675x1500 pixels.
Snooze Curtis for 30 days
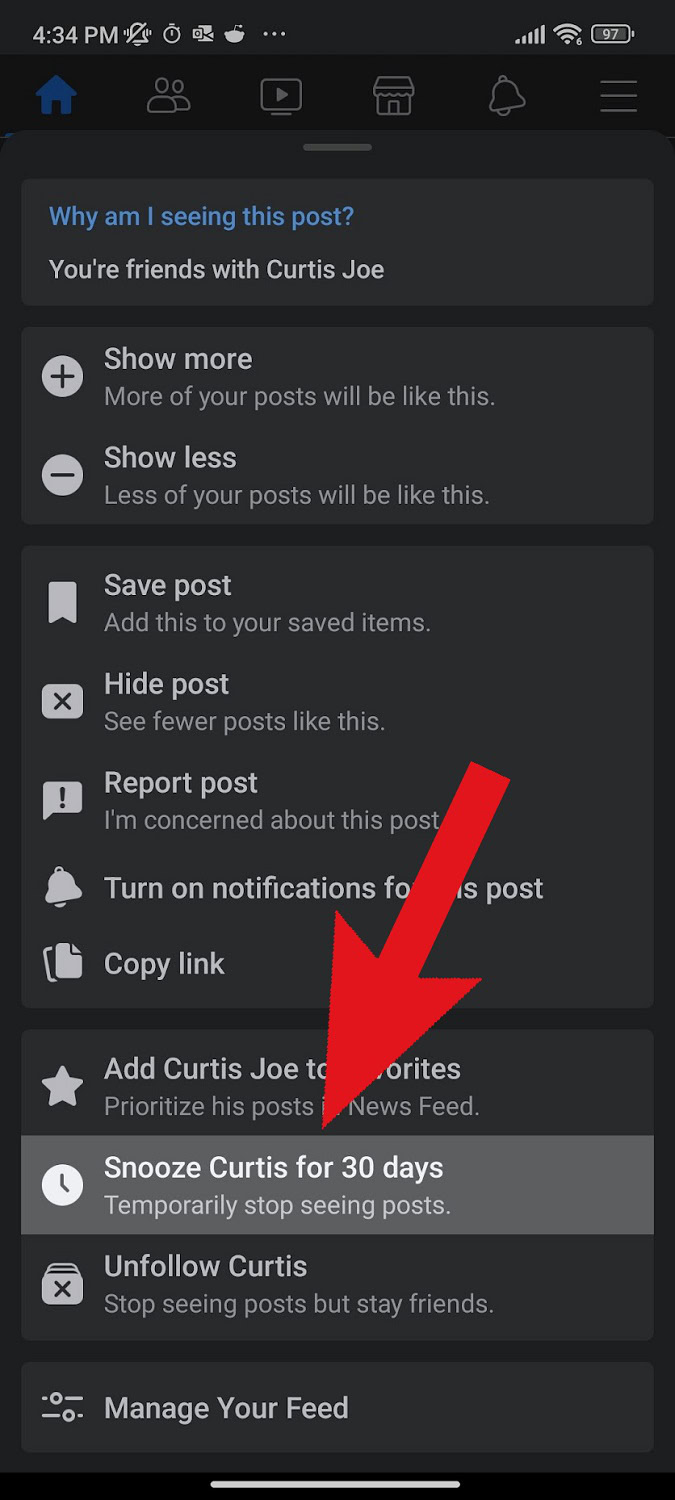coord(300,1185)
